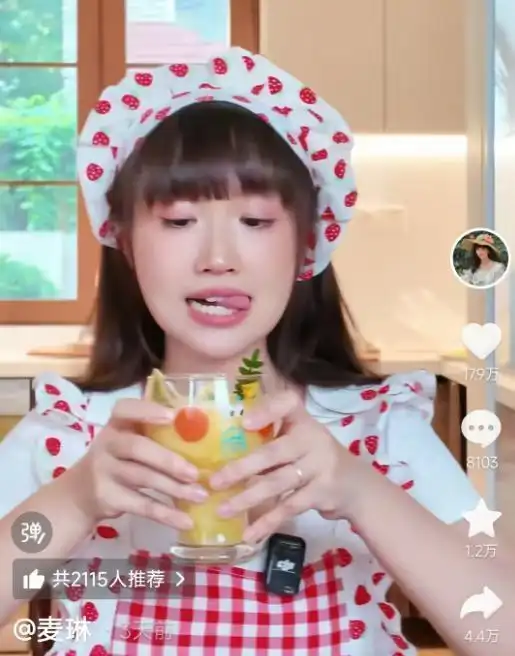Screen dimensions: 515x656
Task: Open the creator's profile avatar
Action: coord(481,258)
